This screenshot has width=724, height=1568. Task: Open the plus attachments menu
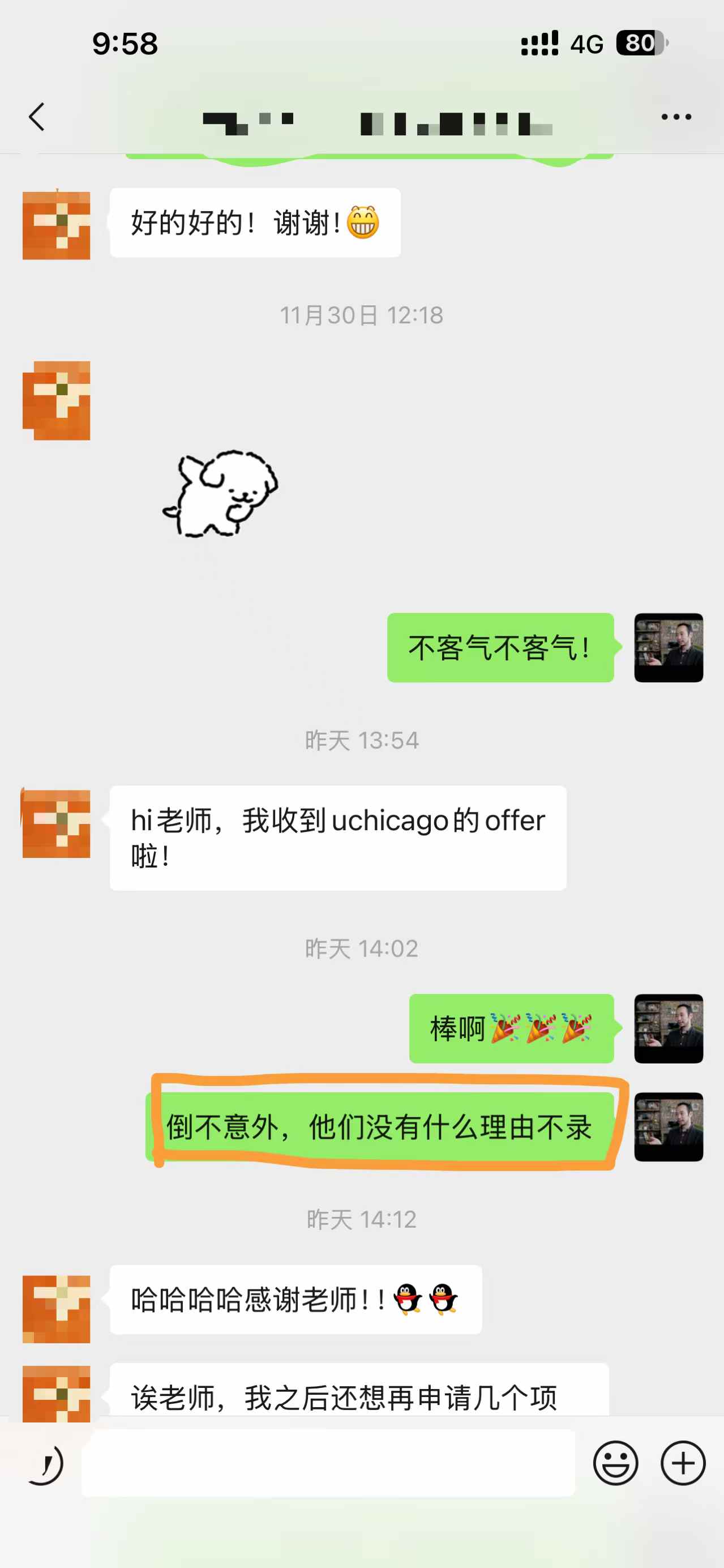pyautogui.click(x=683, y=1462)
